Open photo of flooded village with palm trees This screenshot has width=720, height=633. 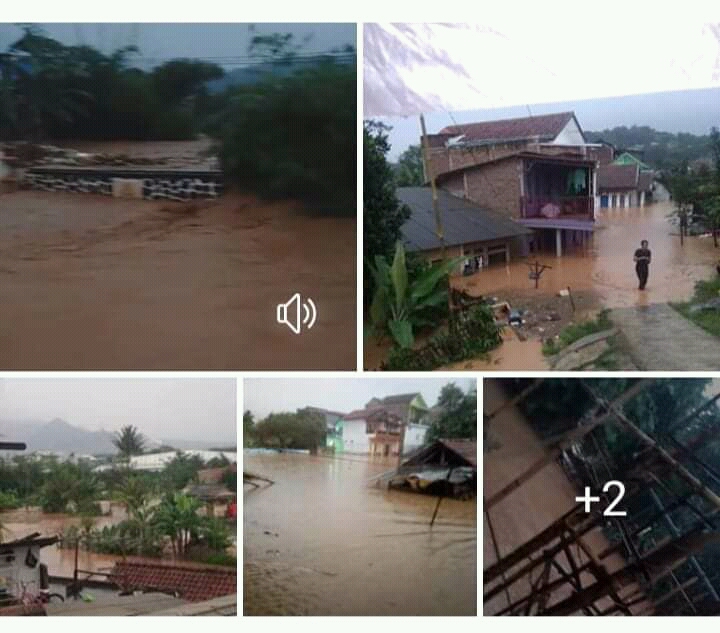118,496
